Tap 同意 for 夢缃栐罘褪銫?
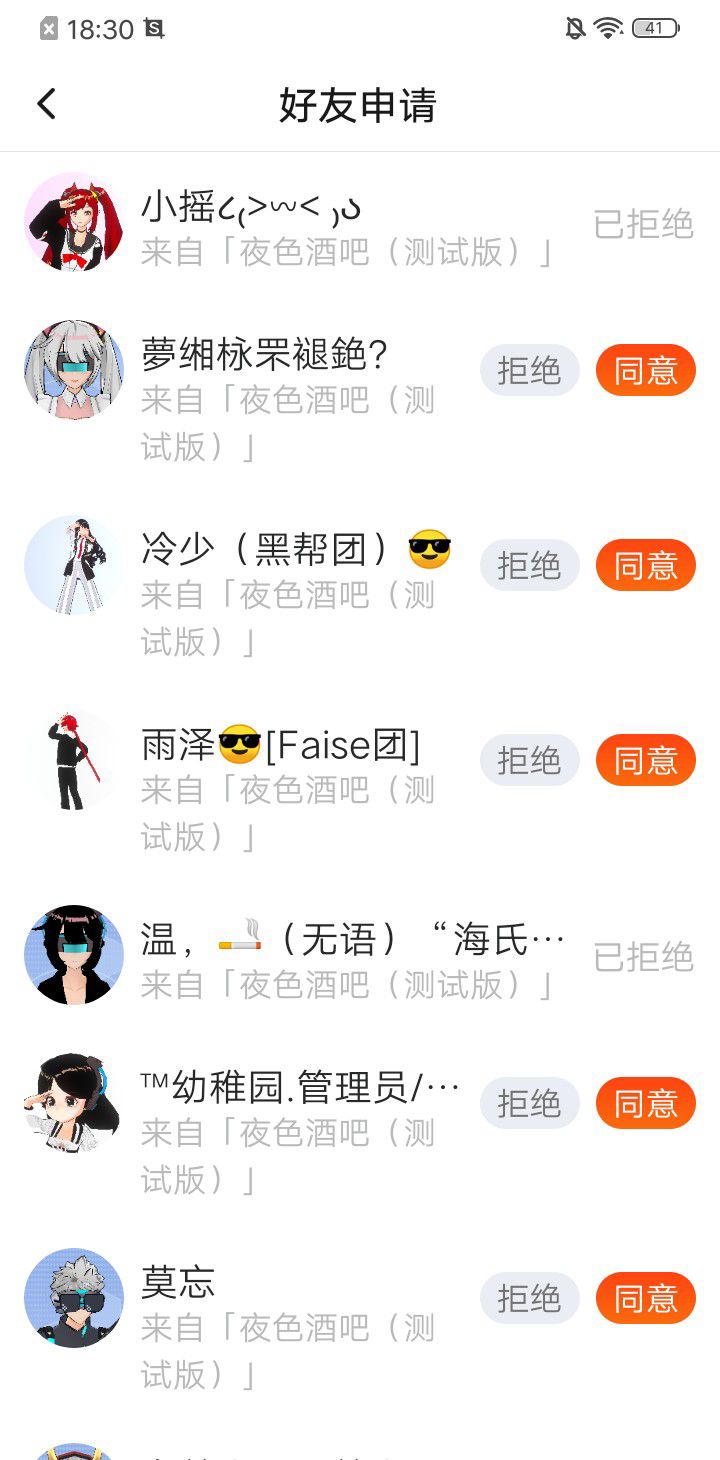The image size is (720, 1460). pyautogui.click(x=646, y=371)
